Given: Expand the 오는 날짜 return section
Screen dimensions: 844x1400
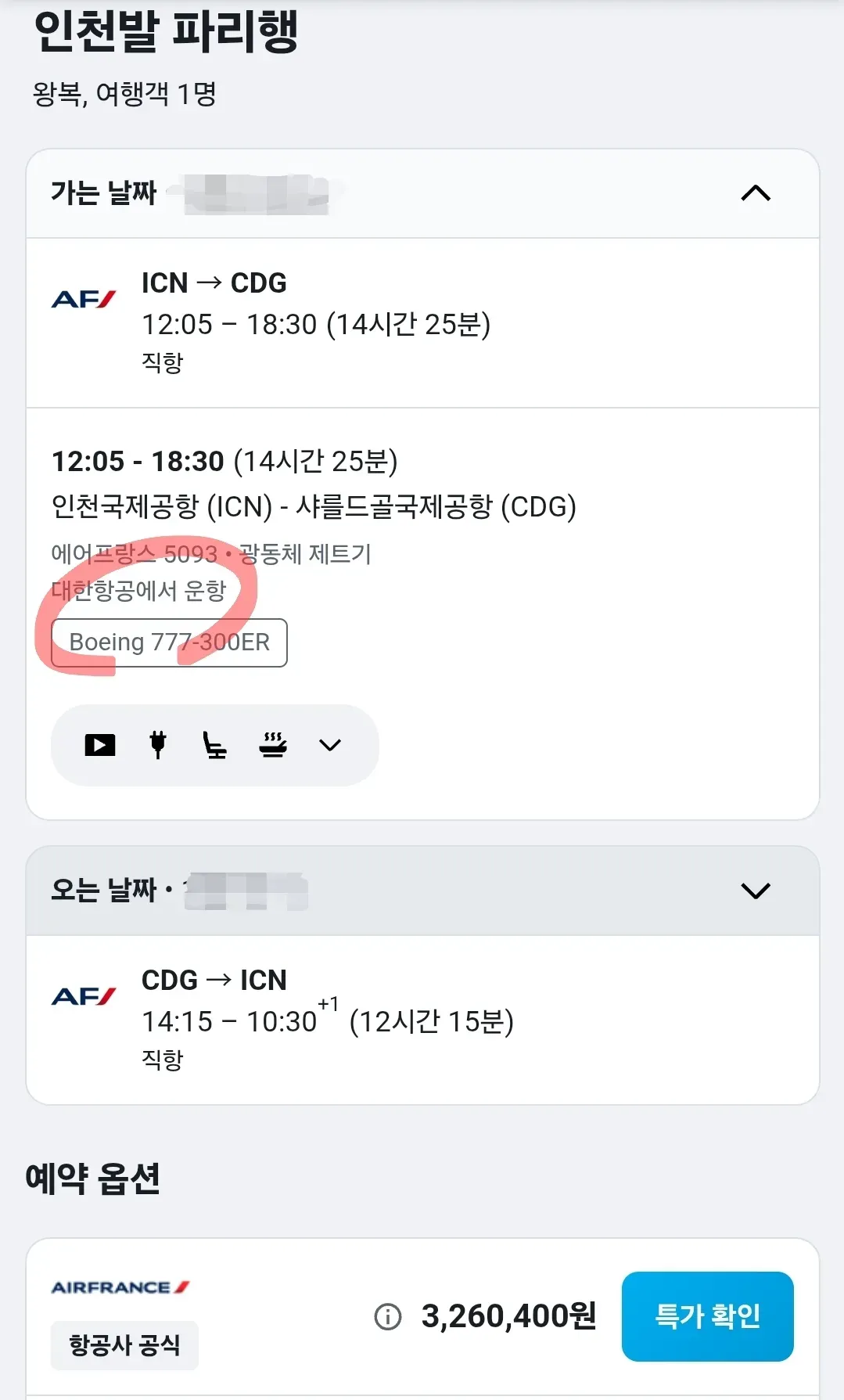Looking at the screenshot, I should click(755, 891).
